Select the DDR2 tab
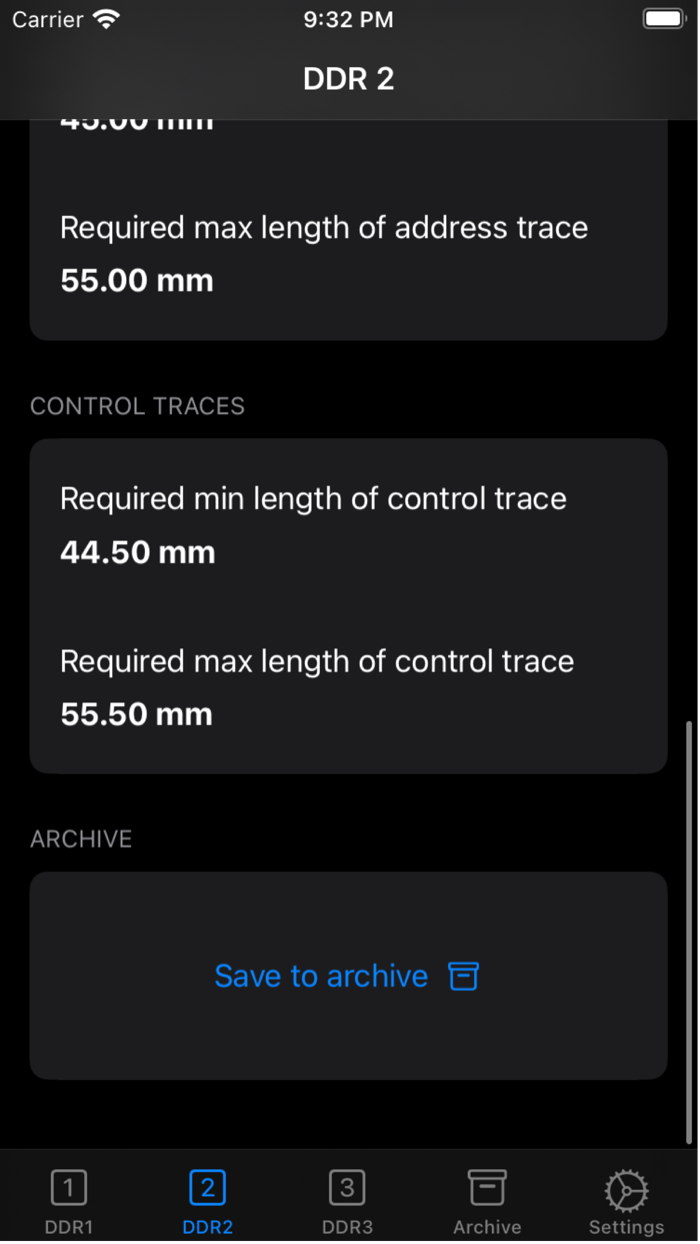The height and width of the screenshot is (1244, 700). [x=208, y=1201]
